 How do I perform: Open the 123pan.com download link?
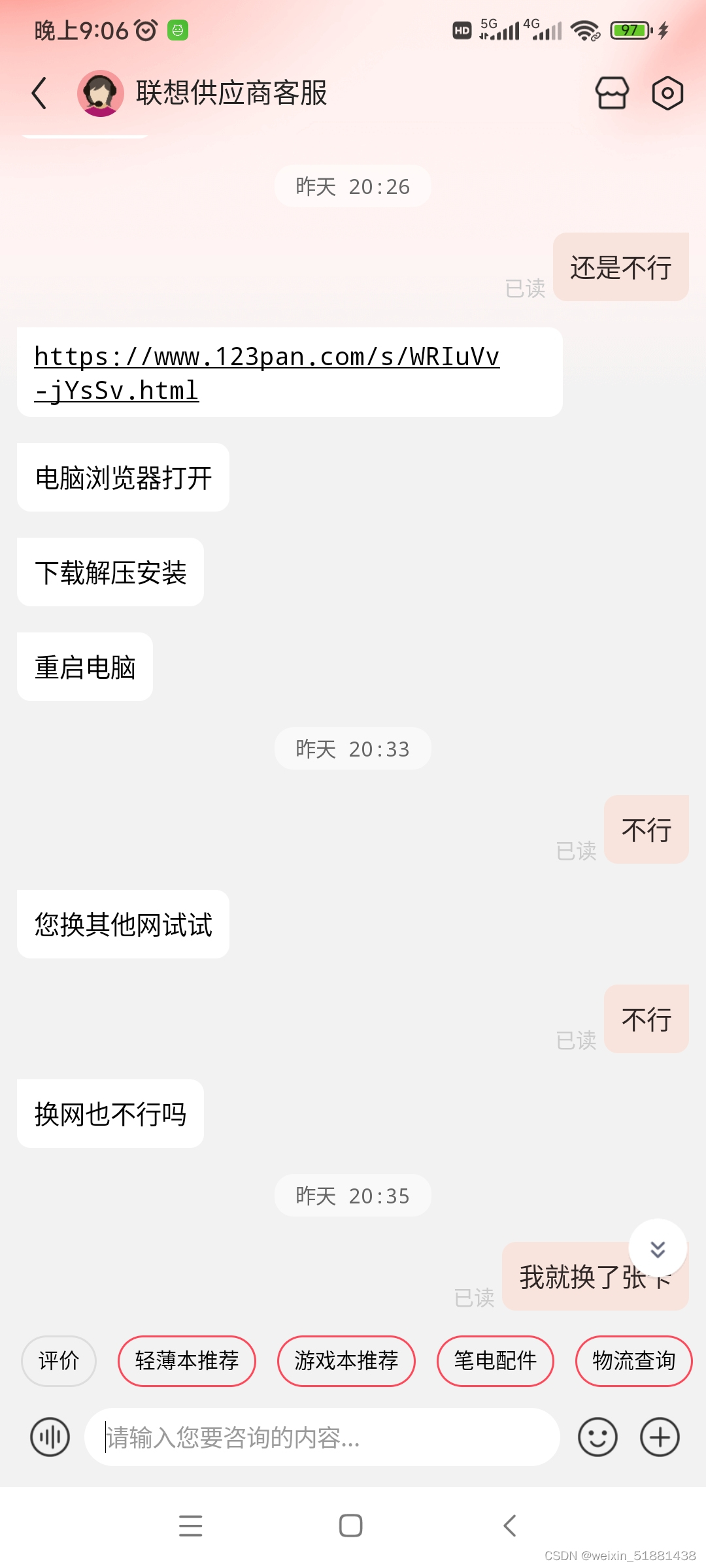tap(267, 373)
